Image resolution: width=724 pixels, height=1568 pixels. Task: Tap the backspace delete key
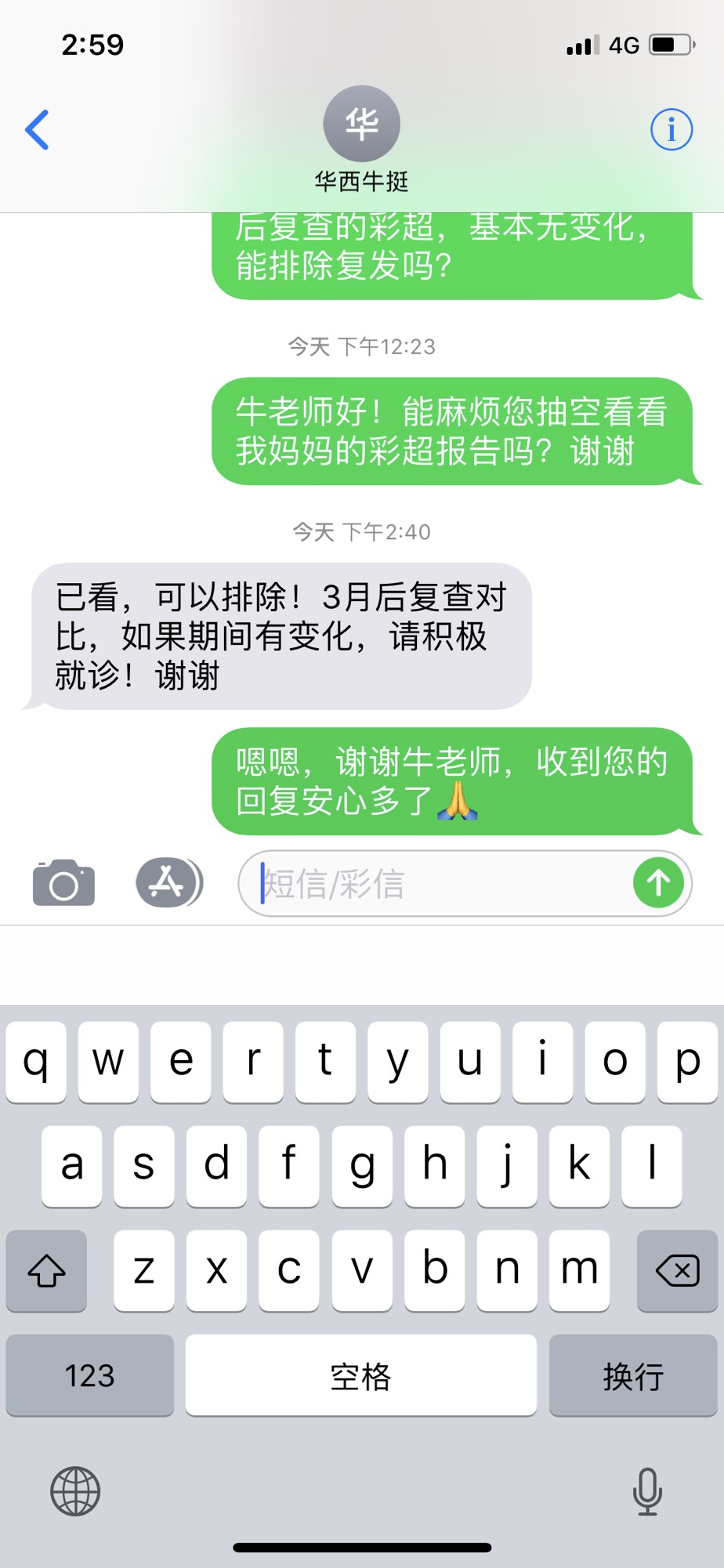677,1270
